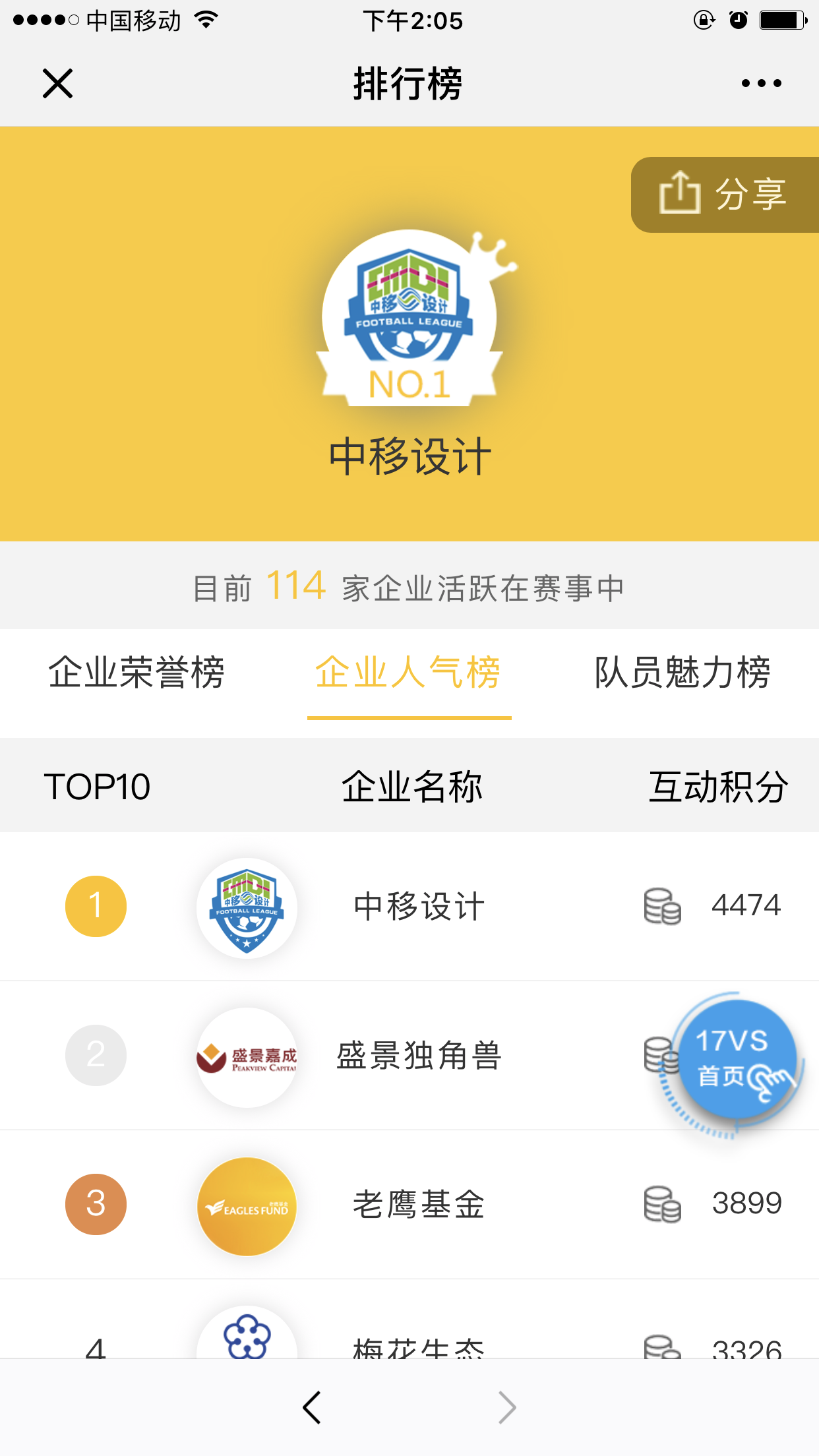Open the 老鹰基金 ranking row
This screenshot has width=819, height=1456.
(409, 1204)
